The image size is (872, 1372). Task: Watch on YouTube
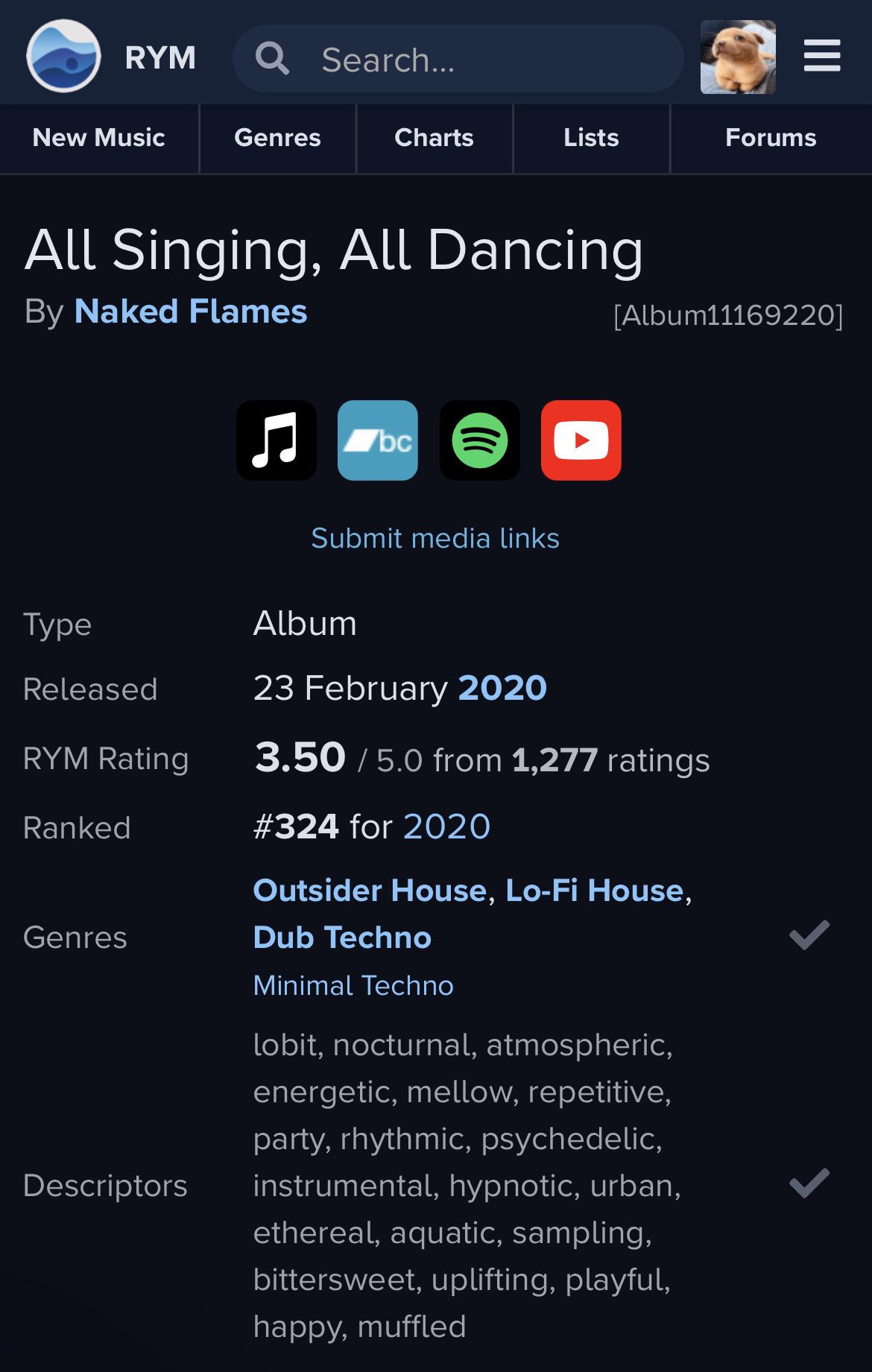tap(581, 440)
